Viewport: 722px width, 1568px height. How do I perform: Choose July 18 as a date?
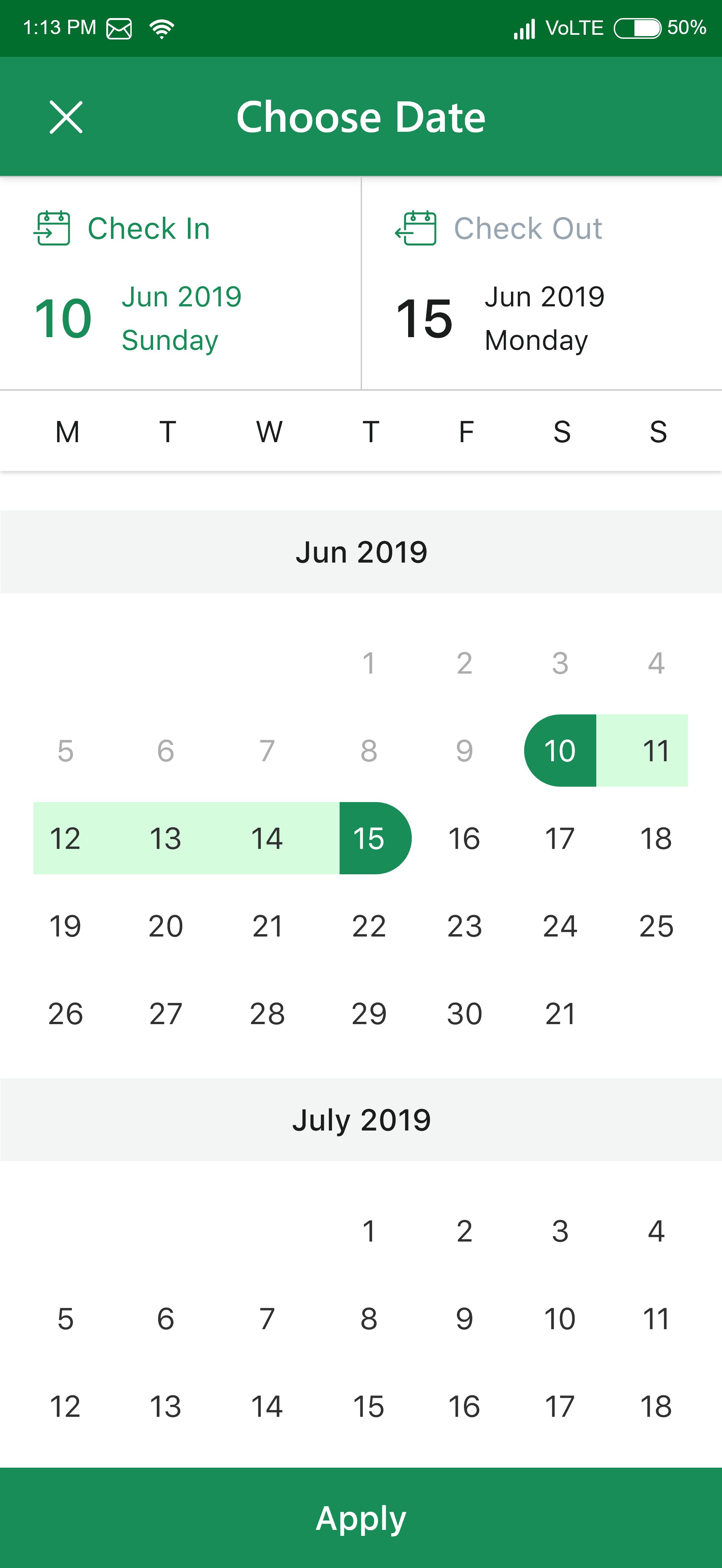[656, 1406]
